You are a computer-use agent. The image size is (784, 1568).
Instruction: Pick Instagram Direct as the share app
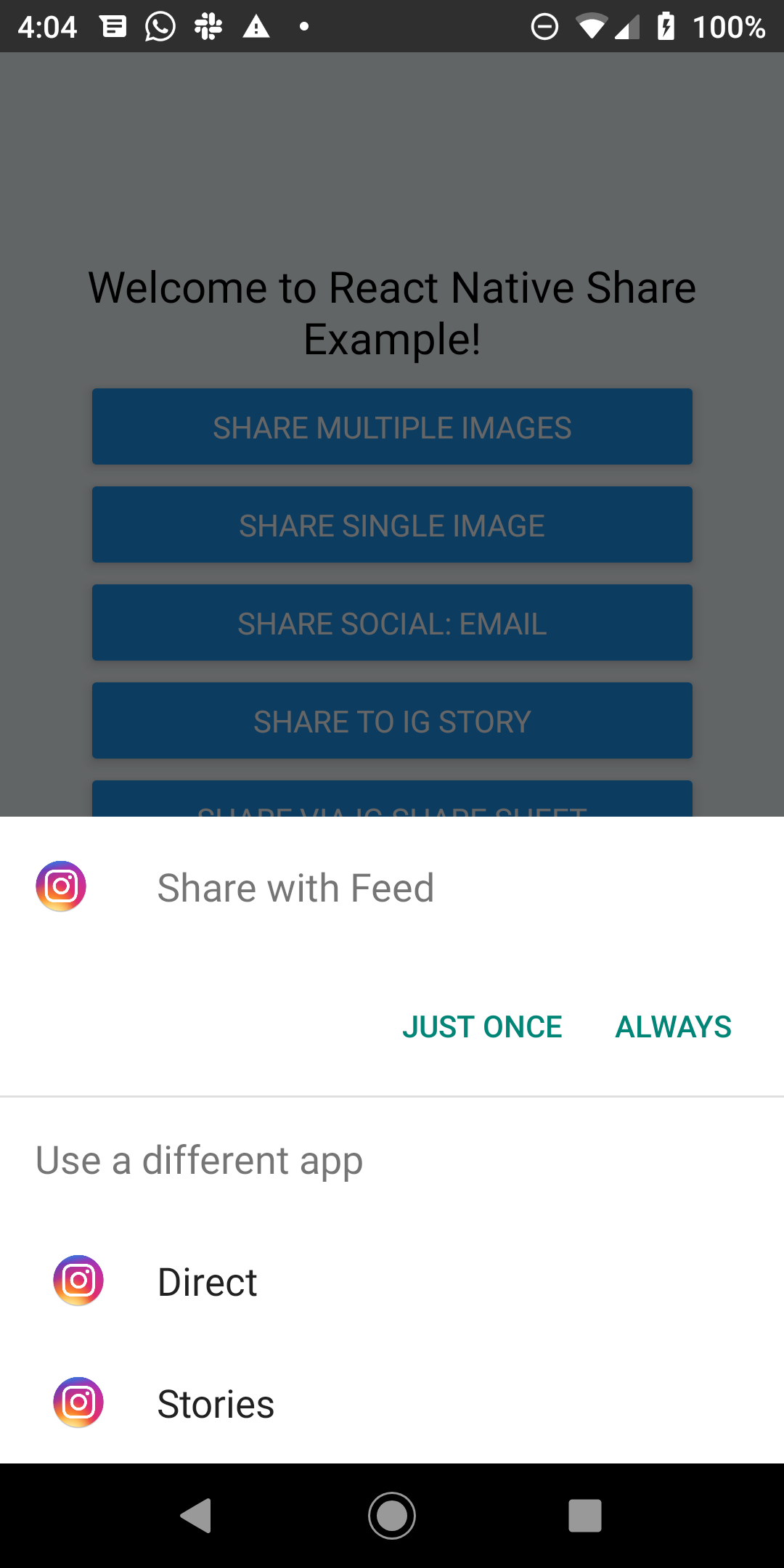[x=208, y=1282]
